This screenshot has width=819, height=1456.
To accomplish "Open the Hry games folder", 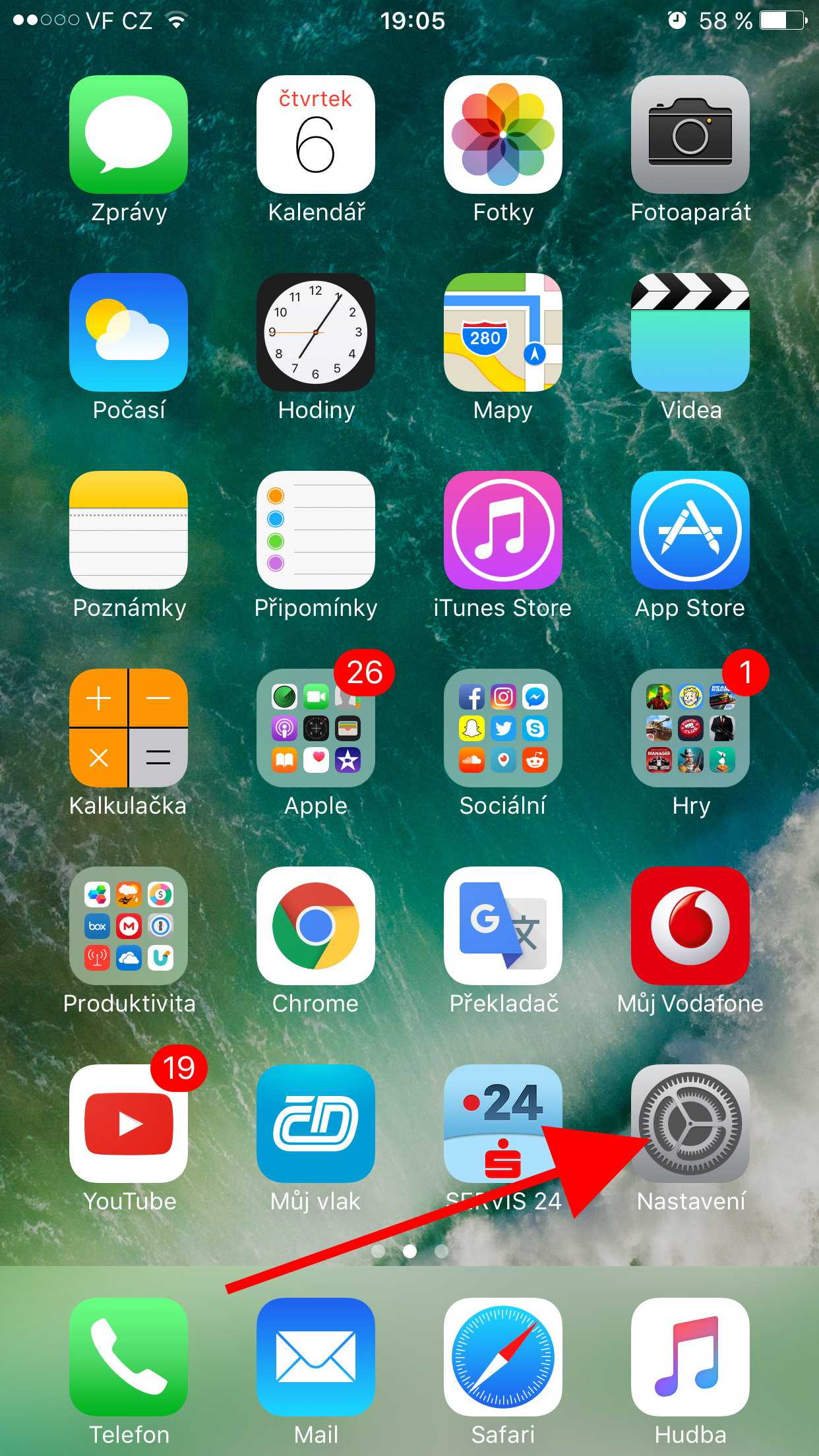I will (690, 728).
